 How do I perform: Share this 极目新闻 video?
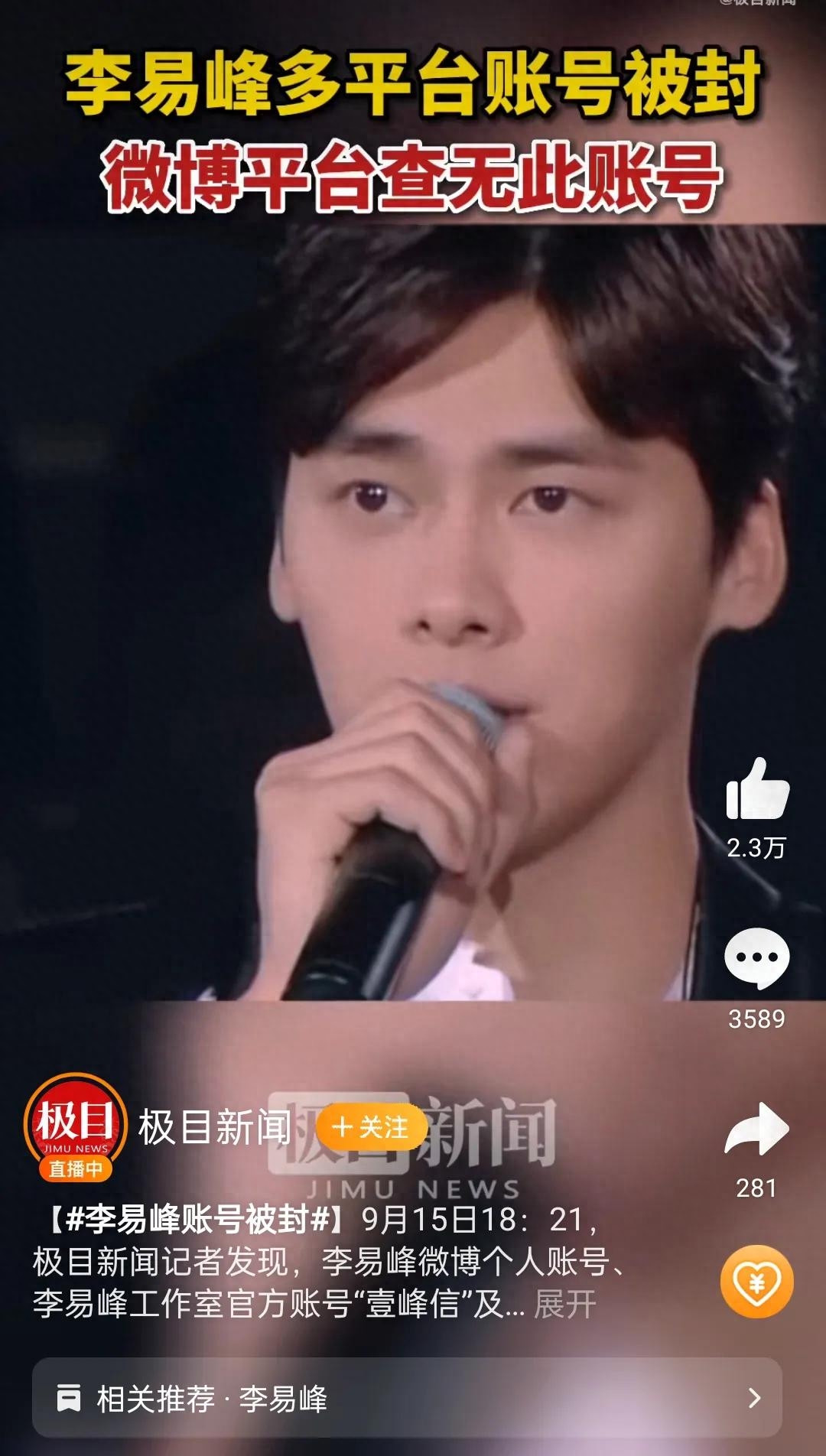(756, 1129)
